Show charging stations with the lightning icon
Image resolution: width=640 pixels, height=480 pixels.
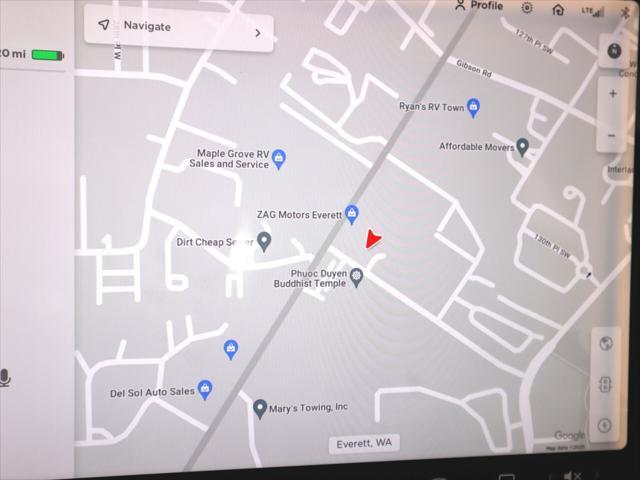click(606, 425)
